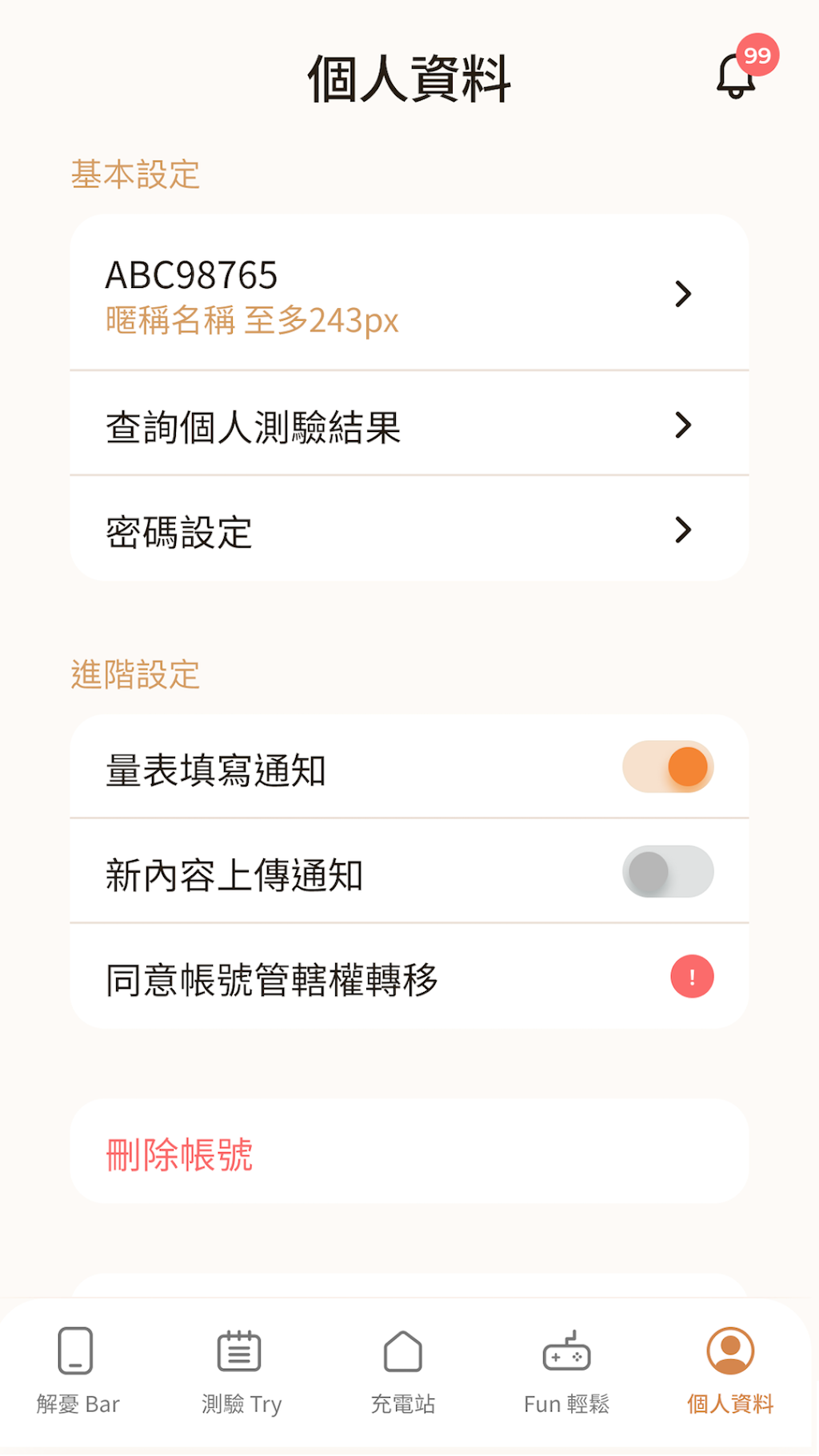The width and height of the screenshot is (819, 1456).
Task: Switch to the 解憂 Bar tab
Action: pyautogui.click(x=78, y=1370)
